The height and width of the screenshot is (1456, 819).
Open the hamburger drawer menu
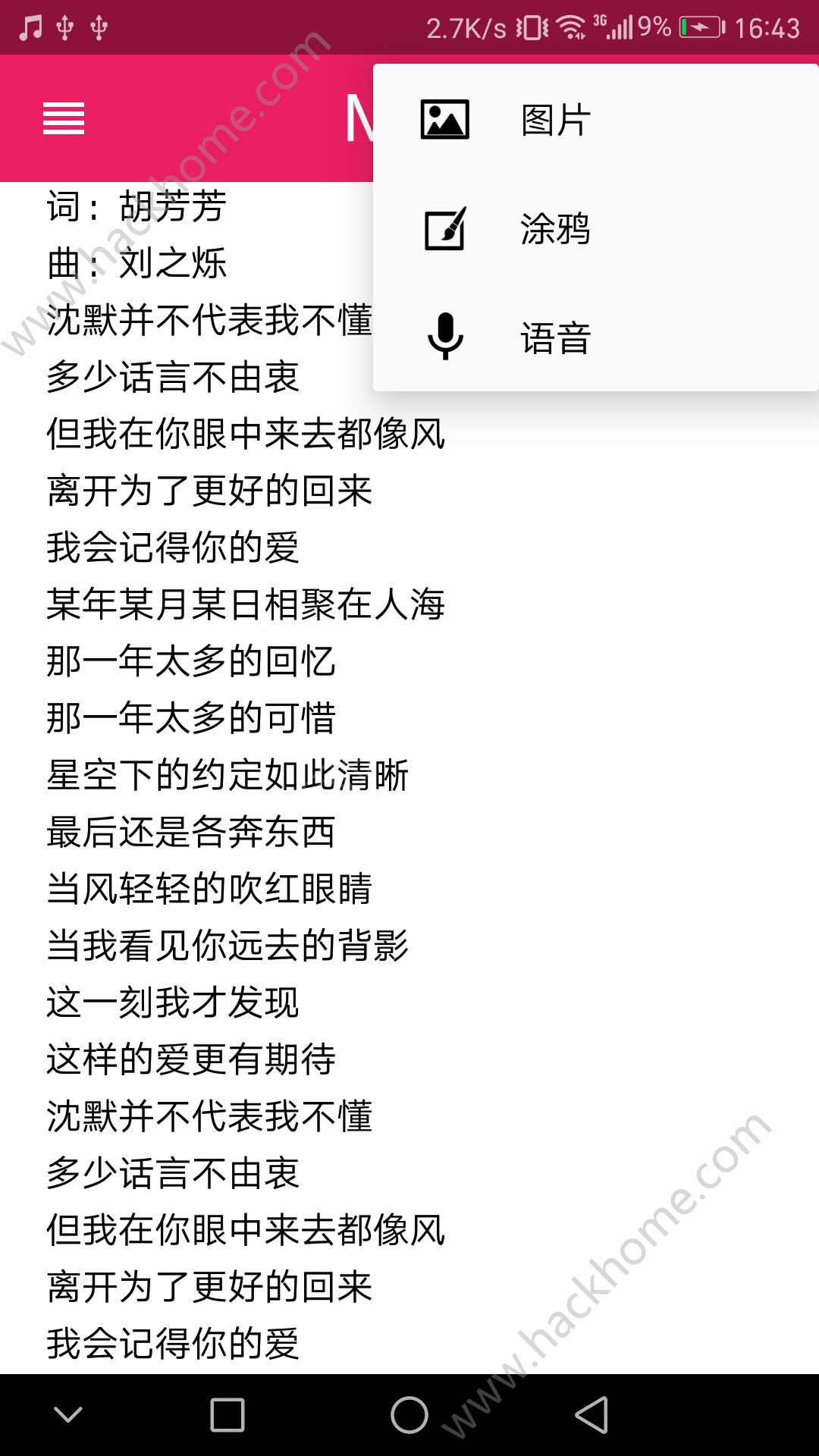64,119
